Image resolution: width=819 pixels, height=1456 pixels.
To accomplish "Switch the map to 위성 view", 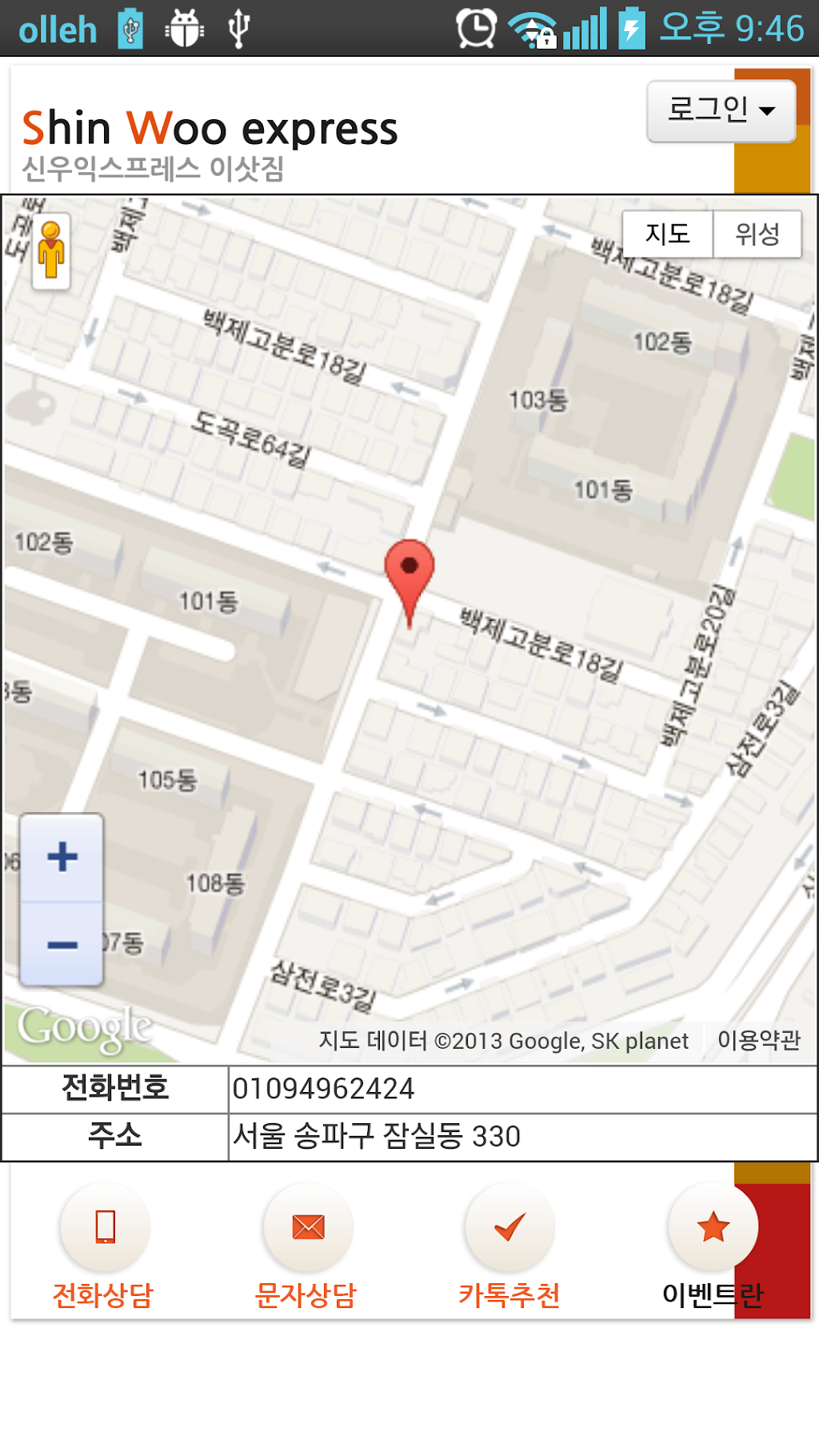I will coord(757,234).
